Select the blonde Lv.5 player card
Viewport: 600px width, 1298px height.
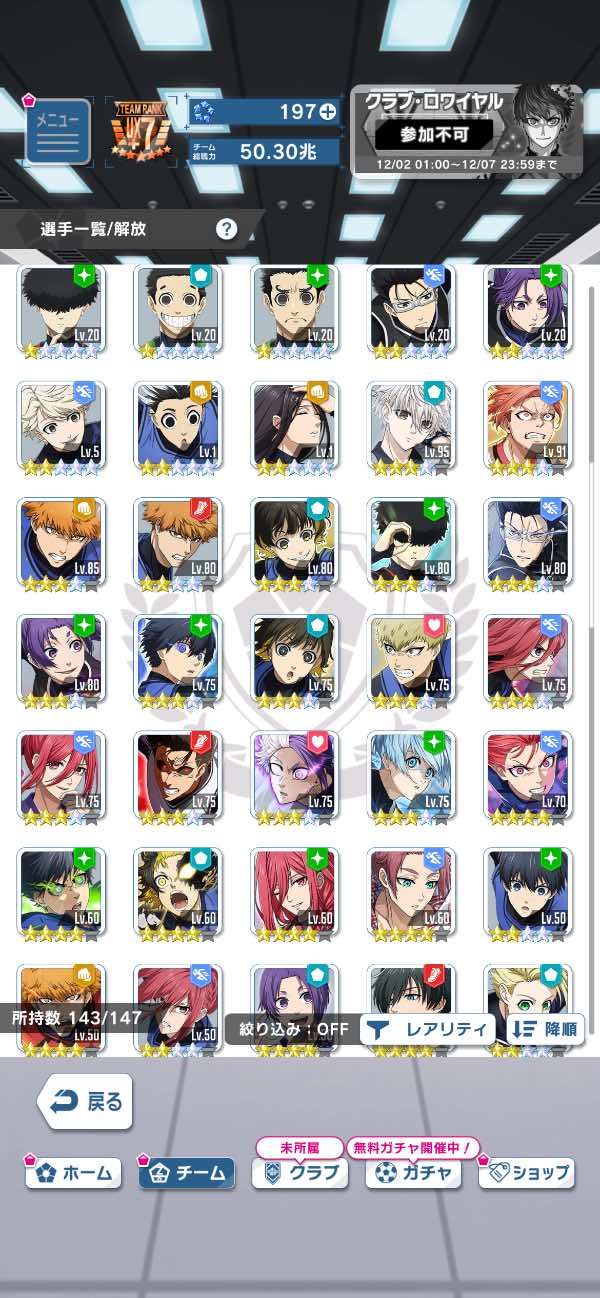60,429
